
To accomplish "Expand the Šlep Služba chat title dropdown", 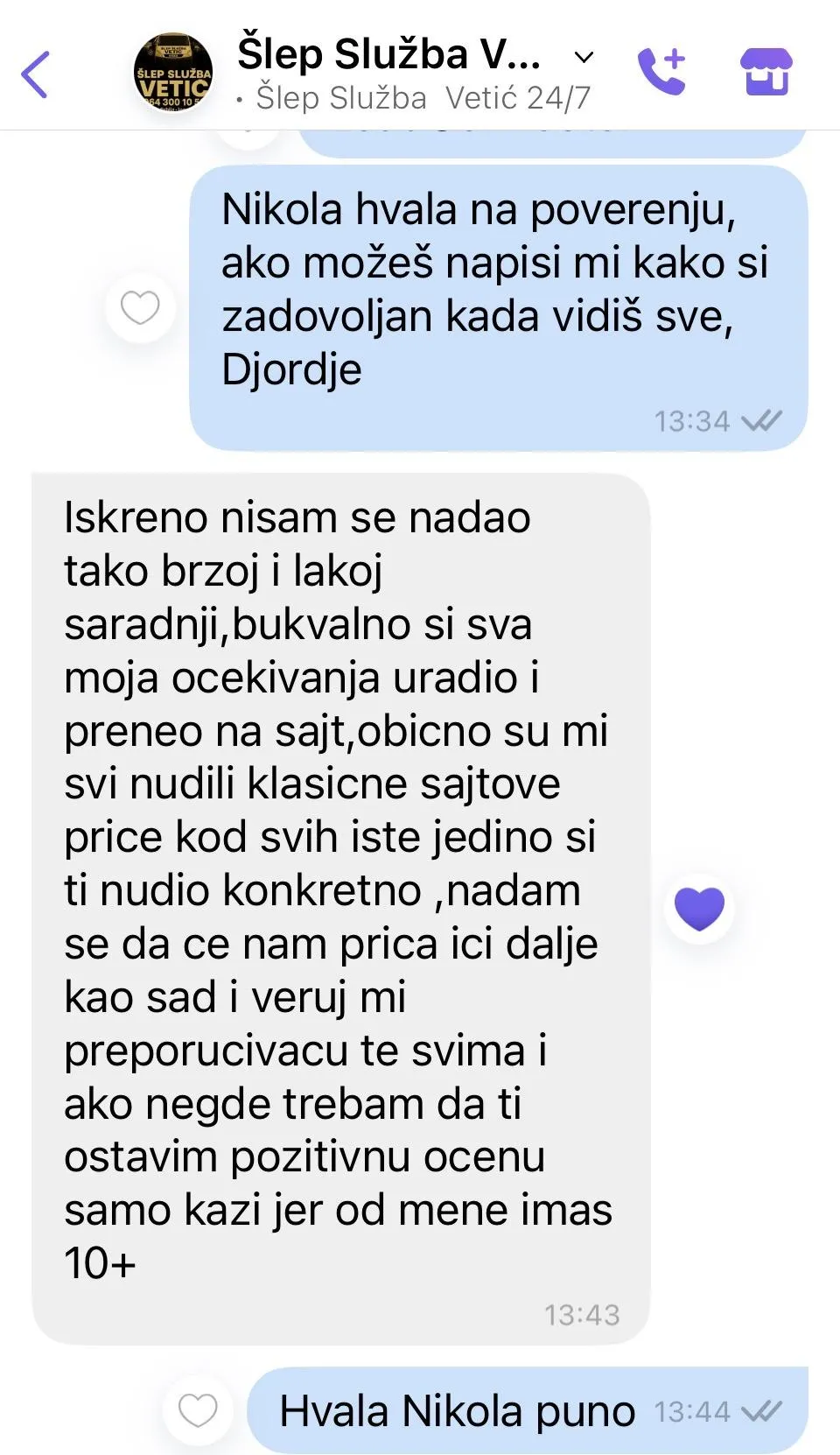I will click(583, 58).
